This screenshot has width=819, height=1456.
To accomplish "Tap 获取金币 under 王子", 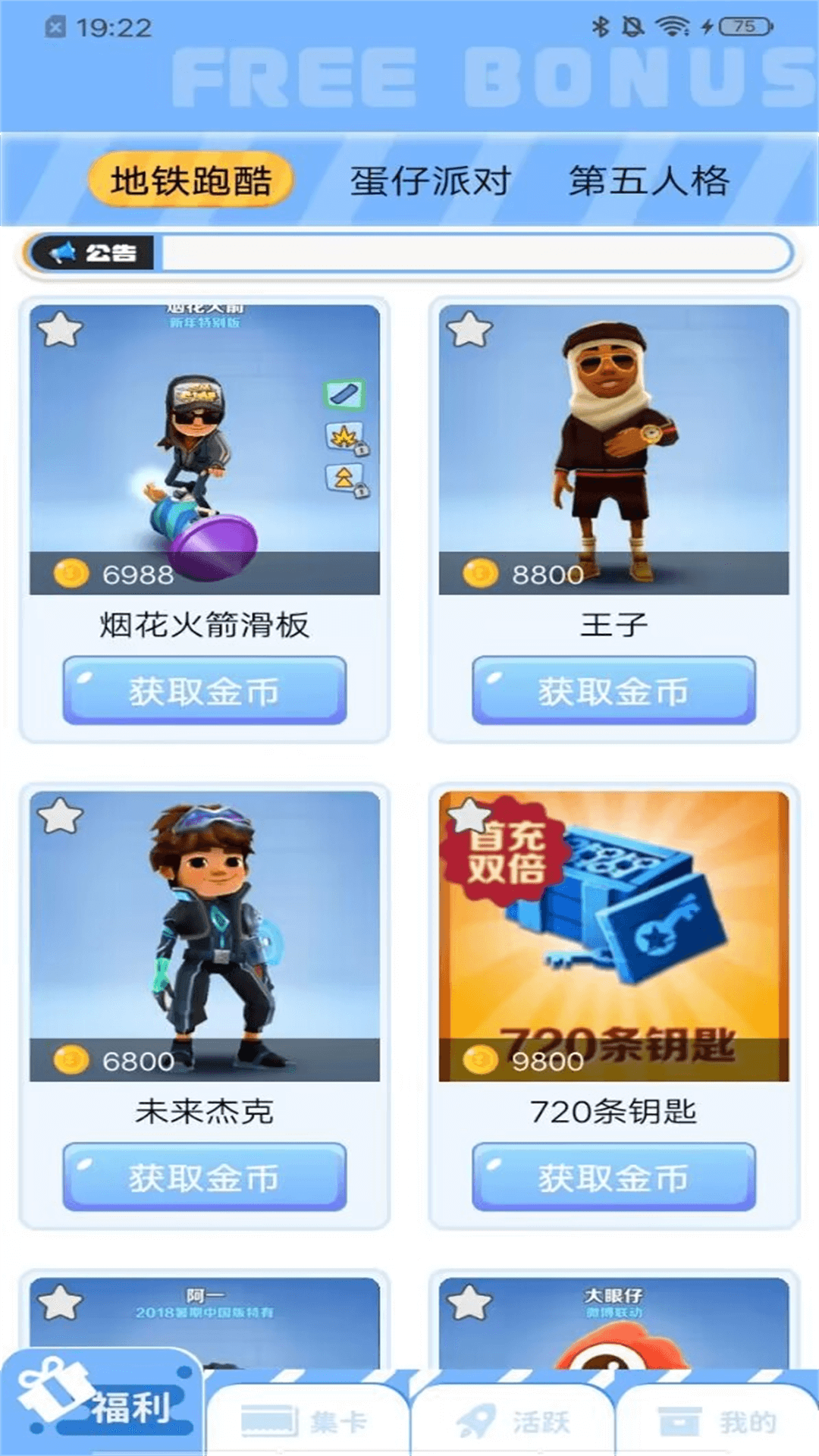I will [x=613, y=691].
